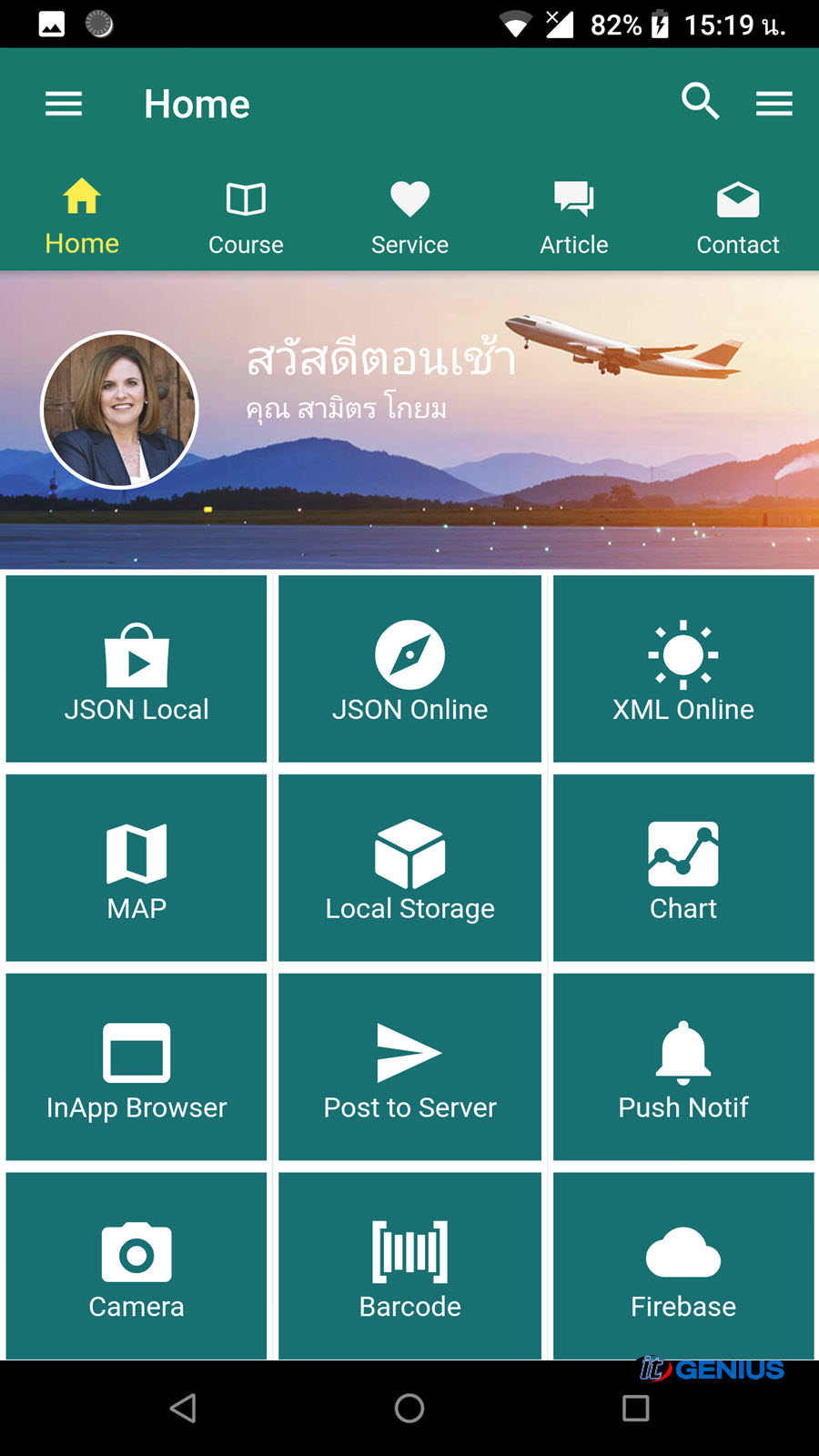
Task: Switch to the Article tab
Action: click(573, 218)
